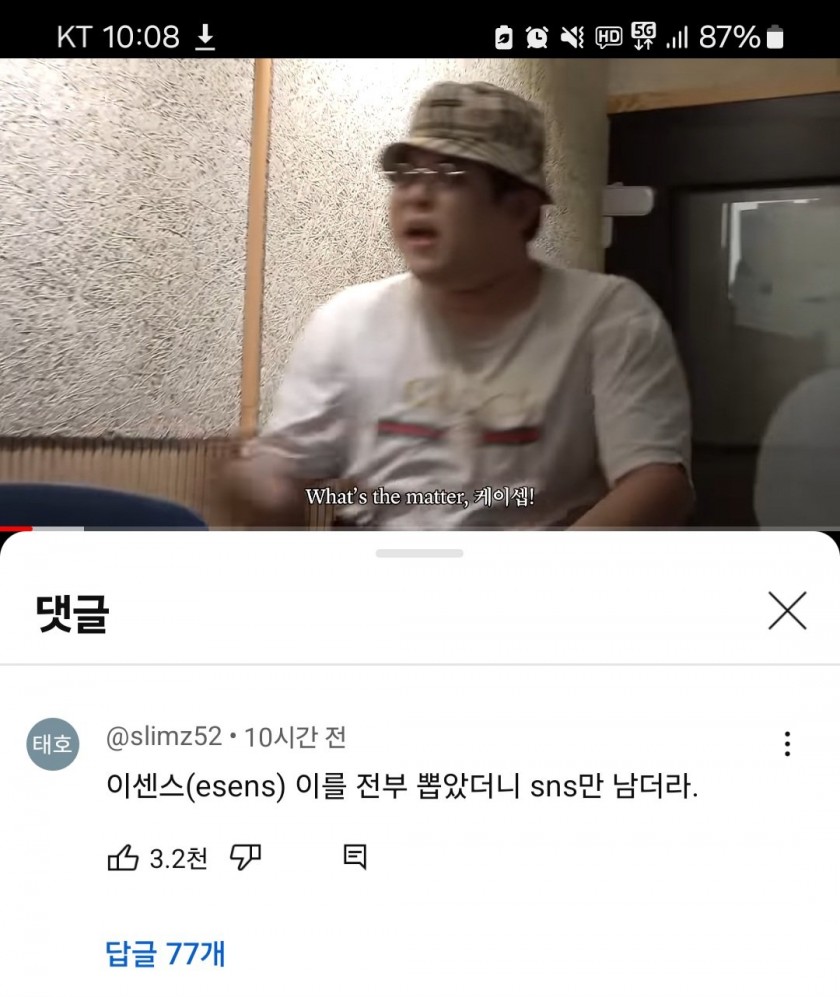Viewport: 840px width, 997px height.
Task: Close the 댓글 comments panel
Action: (x=787, y=611)
